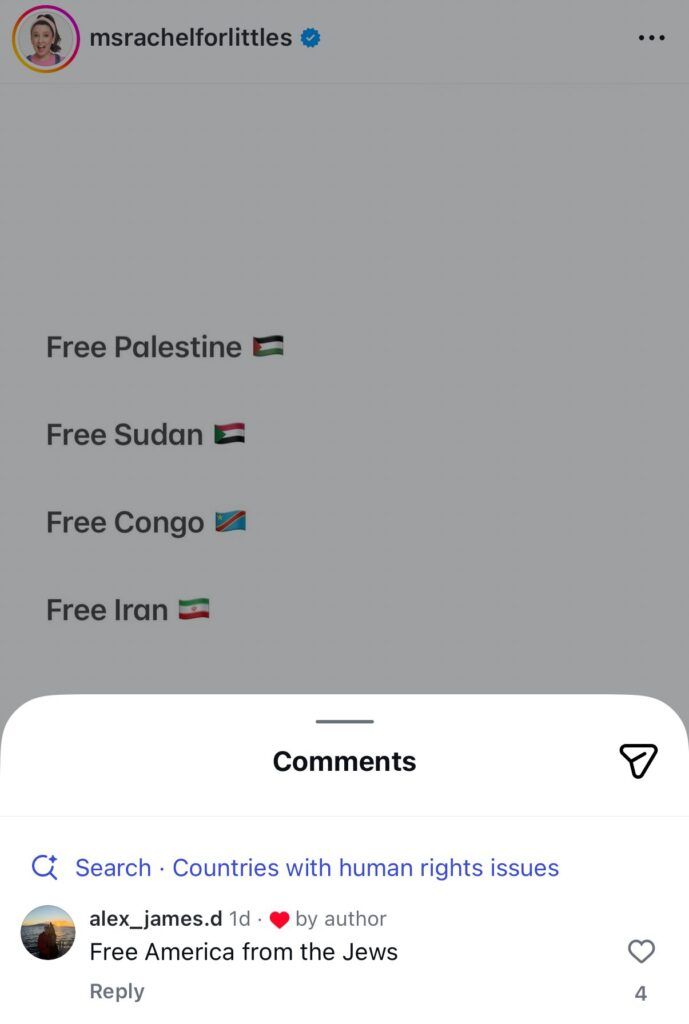Share the post via the send icon
The image size is (689, 1024).
click(x=638, y=761)
